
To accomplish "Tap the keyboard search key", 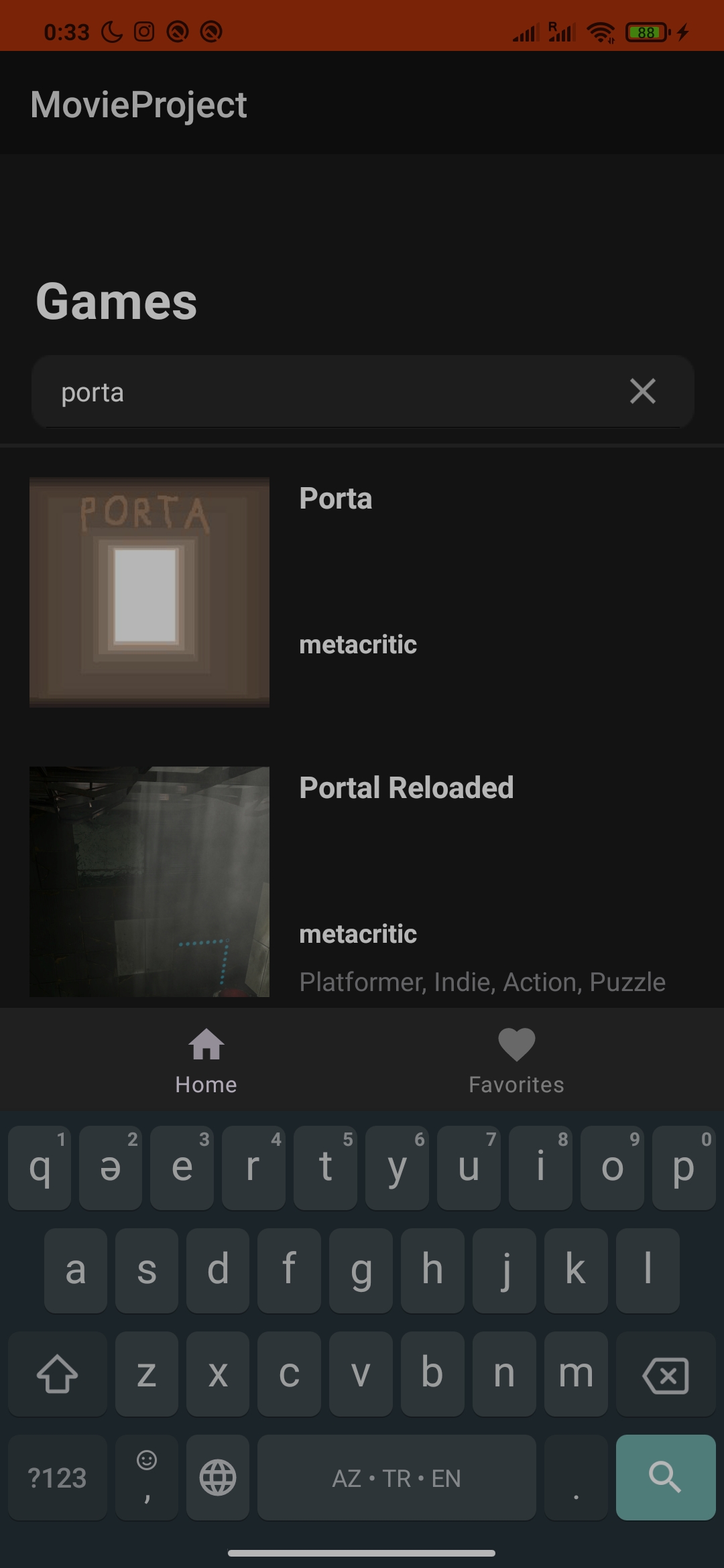I will (665, 1477).
